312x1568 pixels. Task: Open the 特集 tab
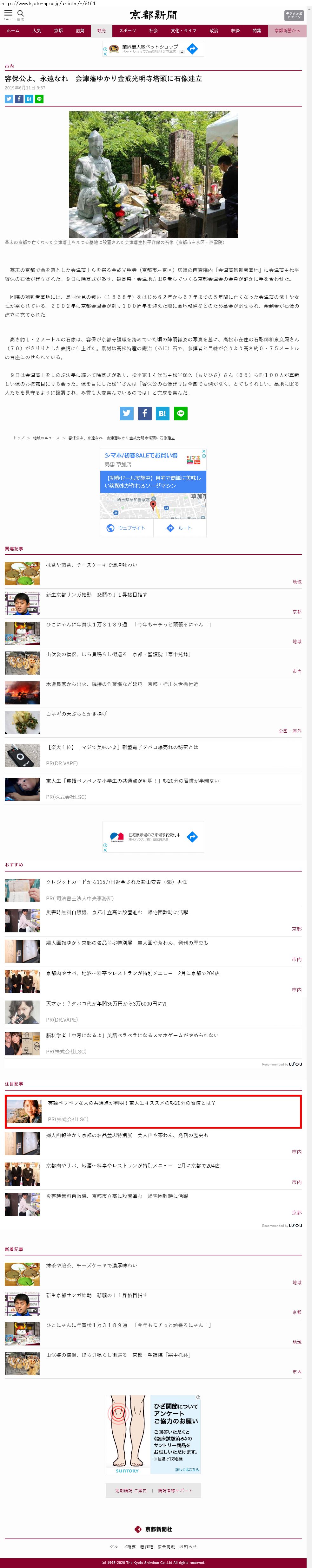coord(257,30)
